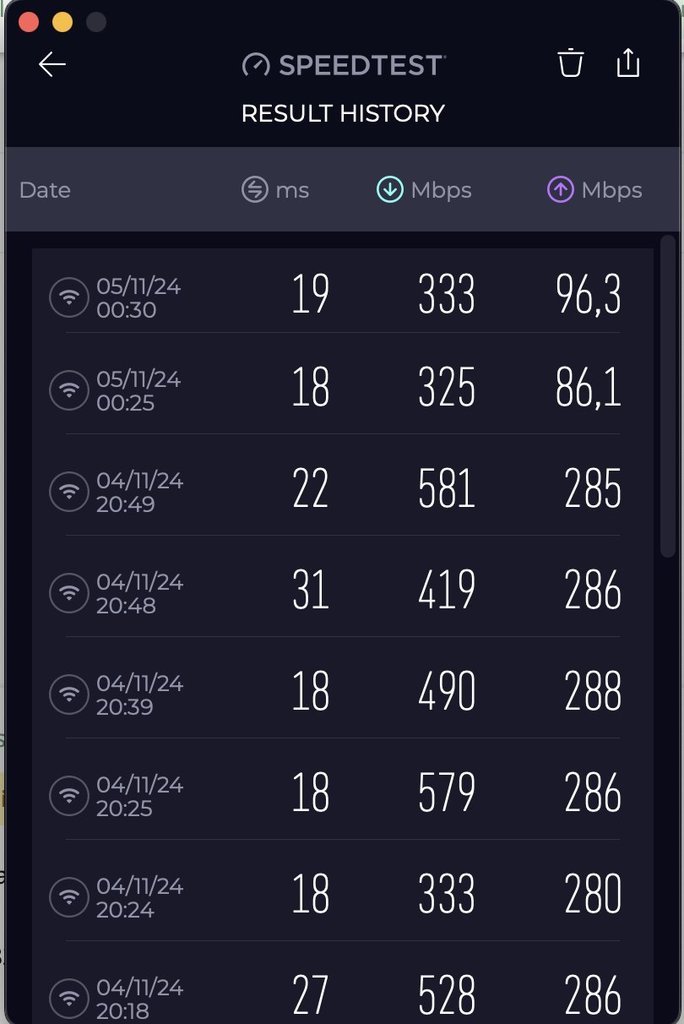The width and height of the screenshot is (684, 1024).
Task: Open the 05/11/24 00:30 test result
Action: tap(342, 297)
